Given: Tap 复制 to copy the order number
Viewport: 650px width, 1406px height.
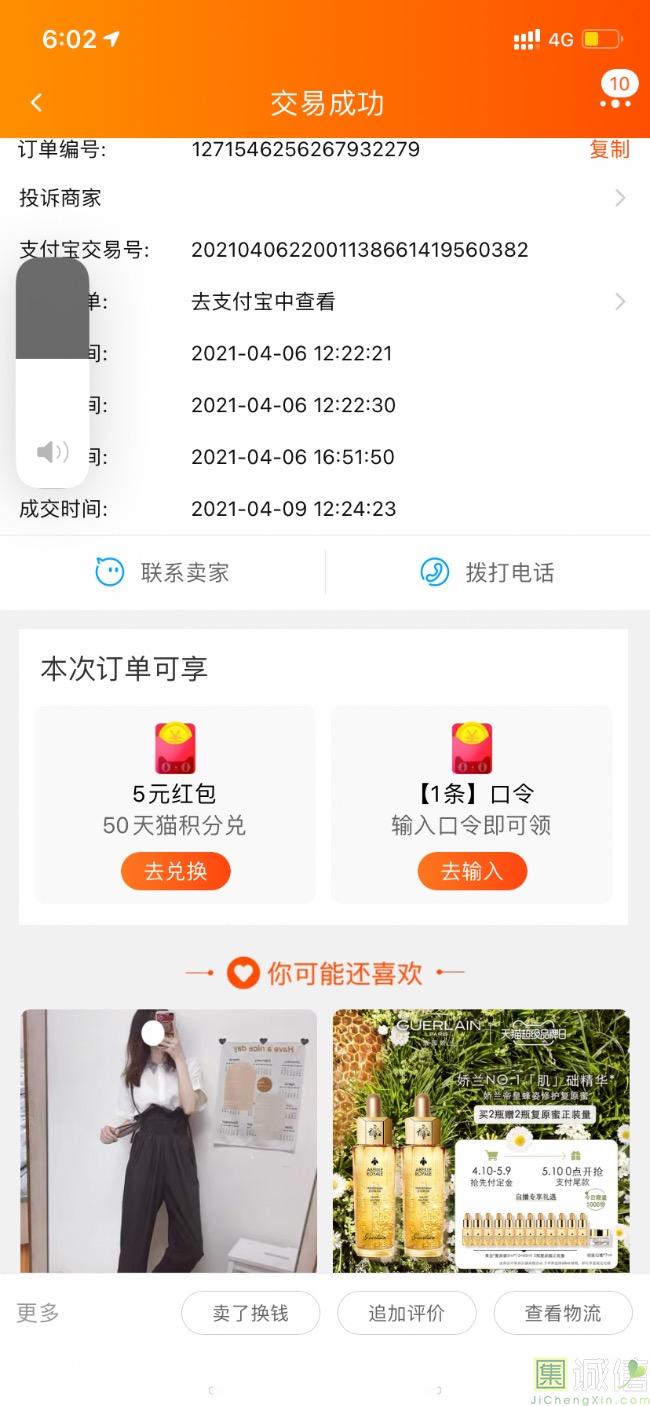Looking at the screenshot, I should (x=608, y=149).
